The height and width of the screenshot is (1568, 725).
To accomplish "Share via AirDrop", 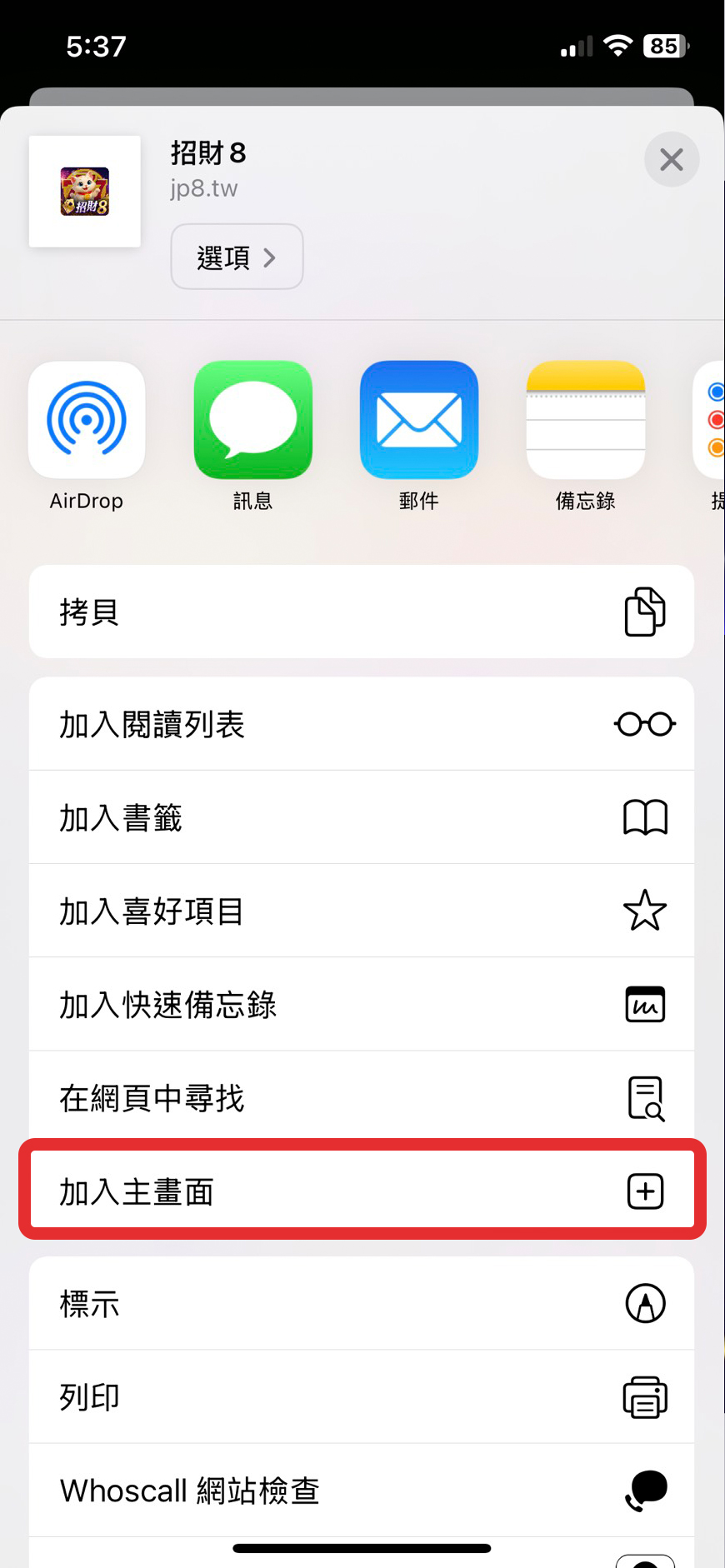I will [87, 420].
